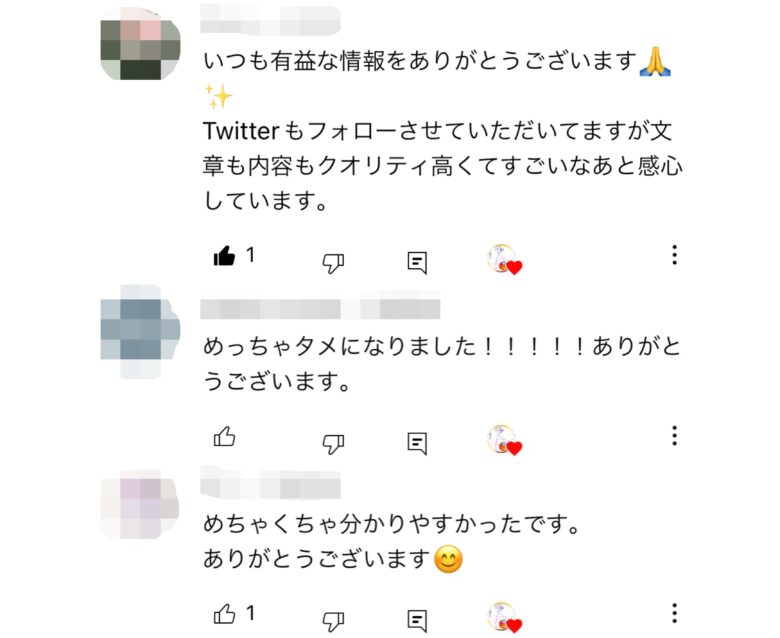Open avatar of the めちゃくちゃ分かりやすかった commenter

(x=141, y=507)
